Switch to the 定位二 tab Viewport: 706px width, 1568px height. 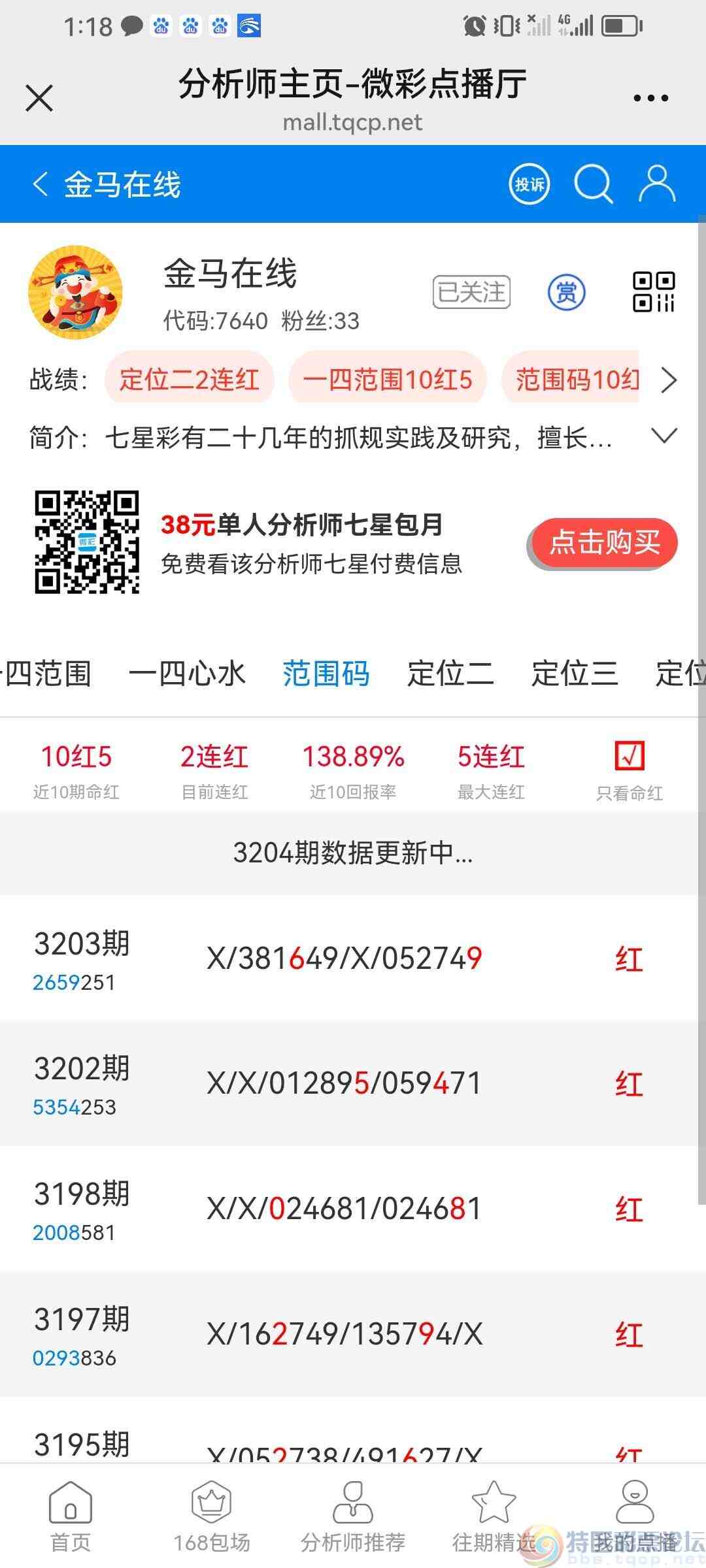pyautogui.click(x=450, y=674)
